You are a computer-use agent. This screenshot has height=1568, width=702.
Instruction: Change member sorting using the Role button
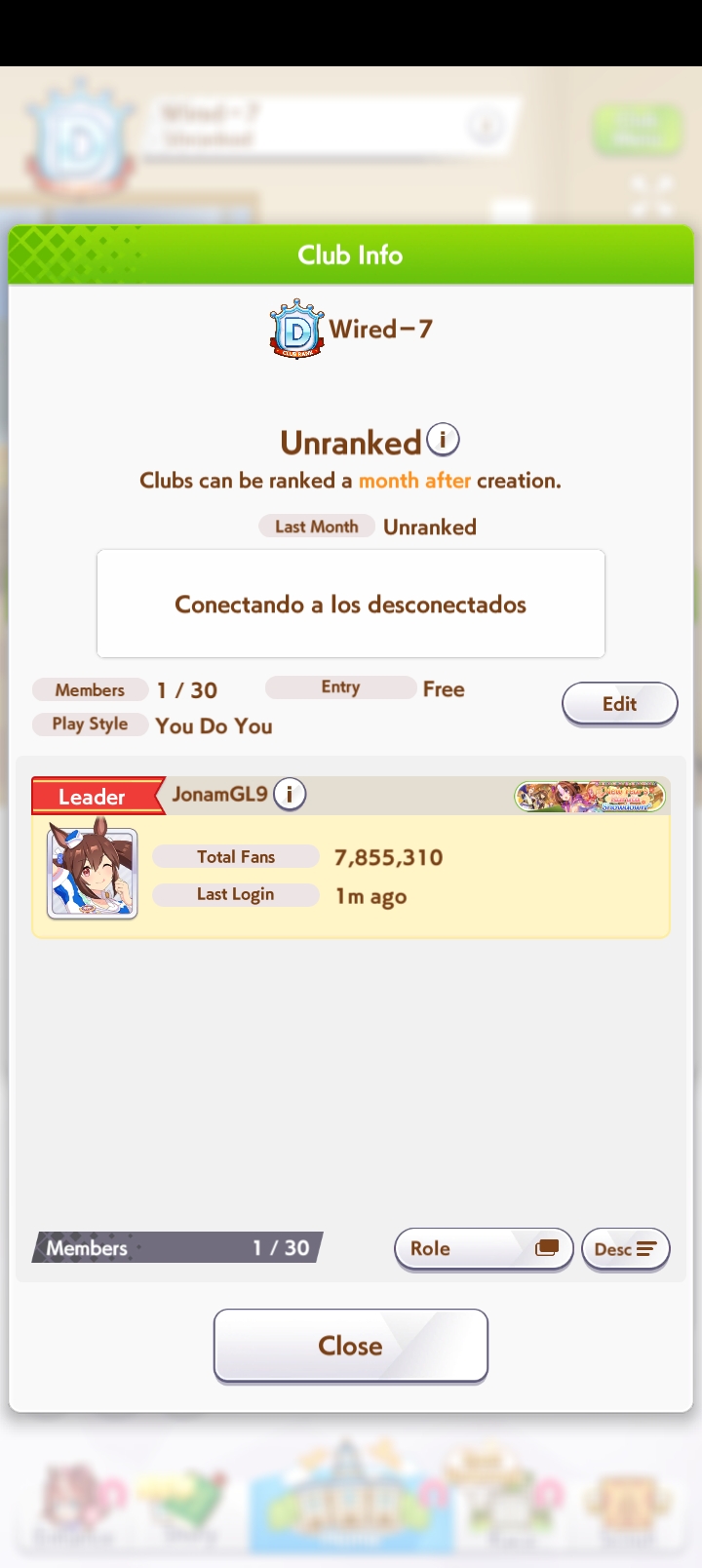pyautogui.click(x=483, y=1249)
